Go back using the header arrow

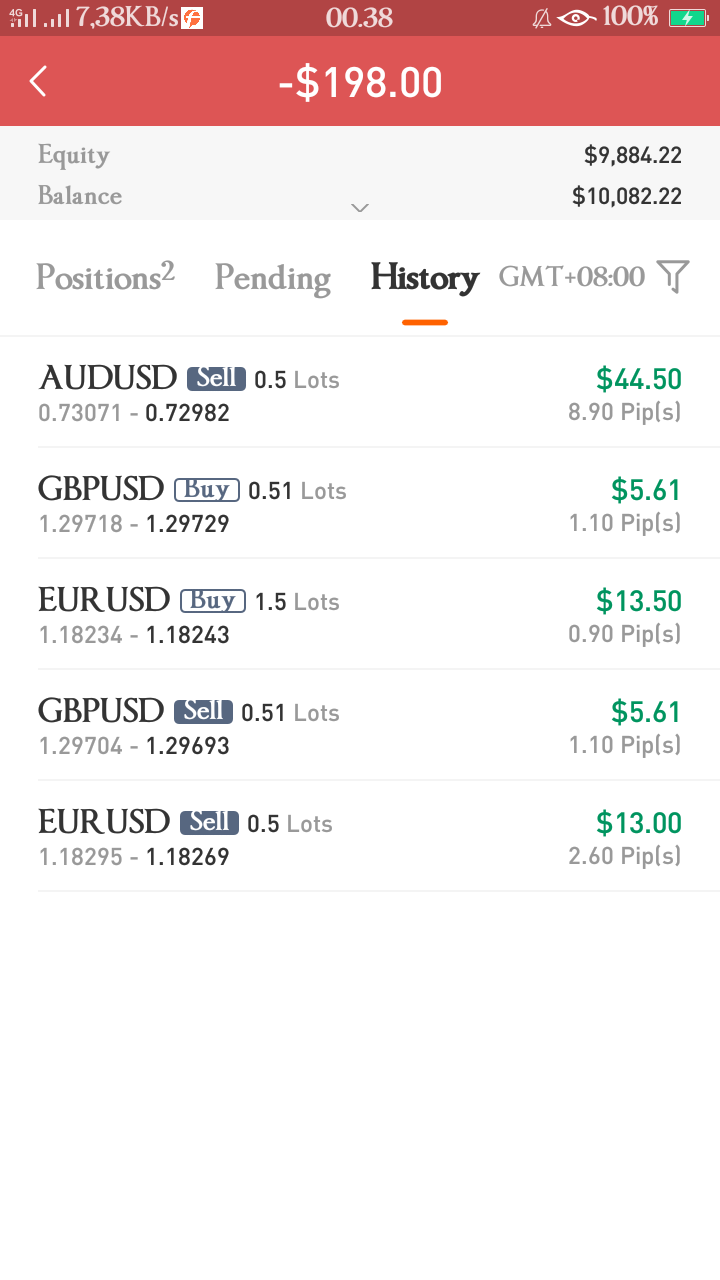38,81
